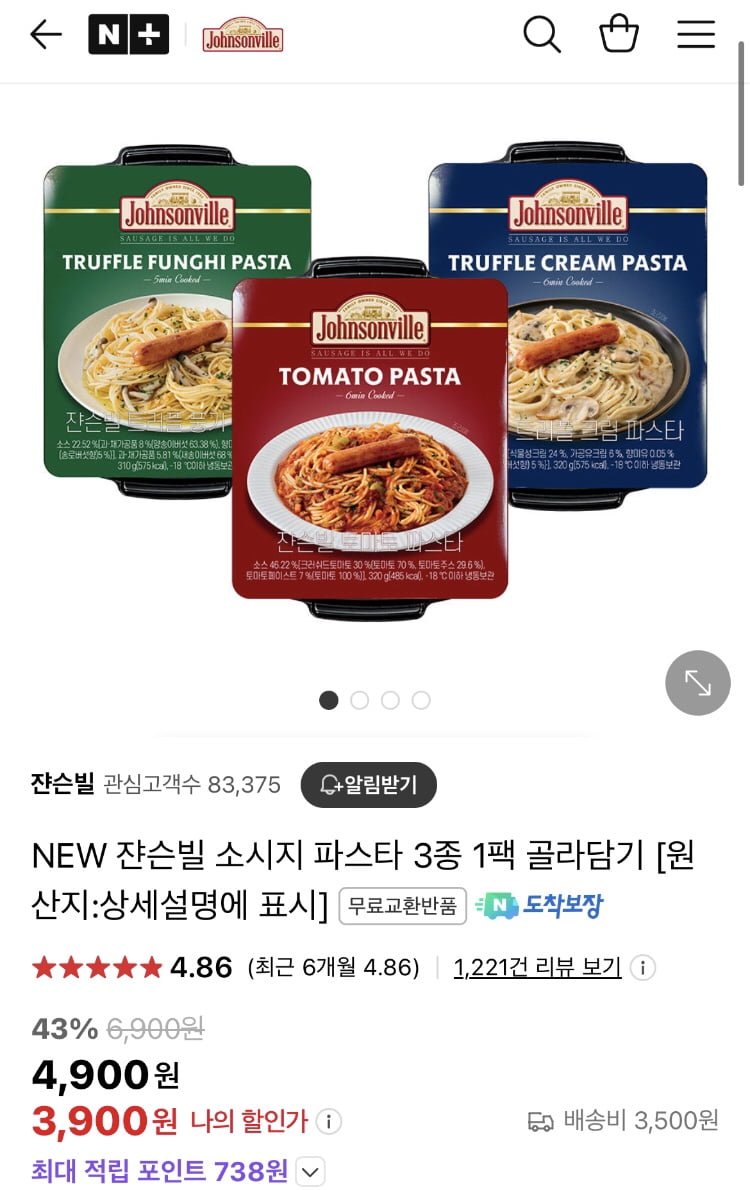Screen dimensions: 750x1190
Task: Expand the product image fullscreen
Action: pos(697,683)
